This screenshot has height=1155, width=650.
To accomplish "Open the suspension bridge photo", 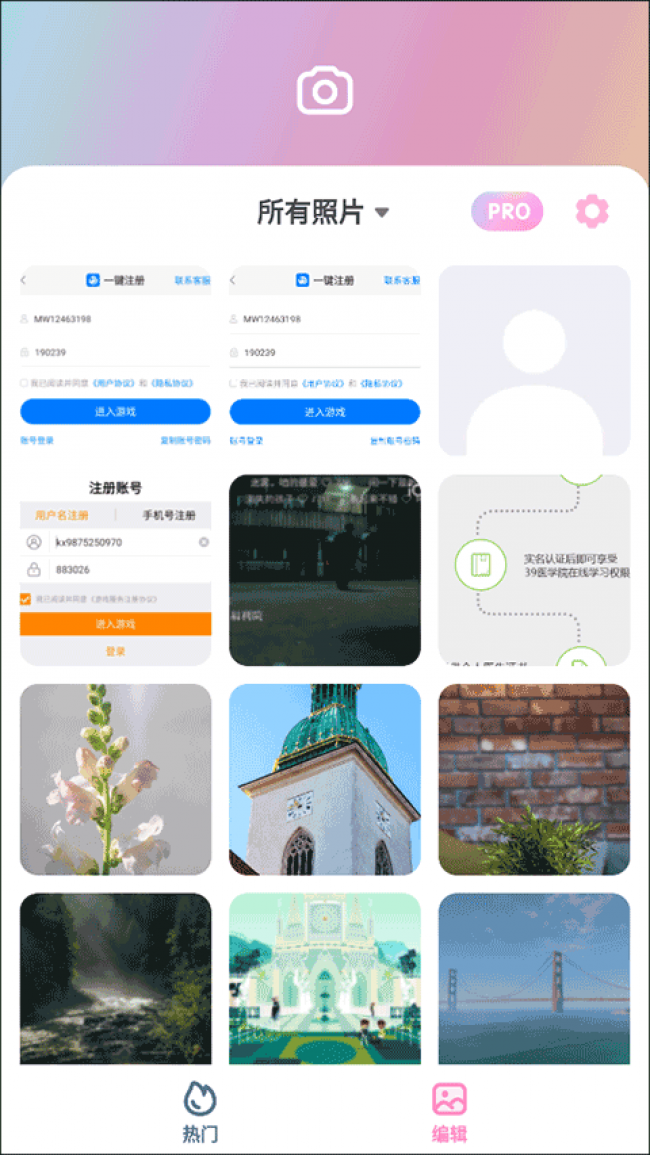I will (x=534, y=979).
